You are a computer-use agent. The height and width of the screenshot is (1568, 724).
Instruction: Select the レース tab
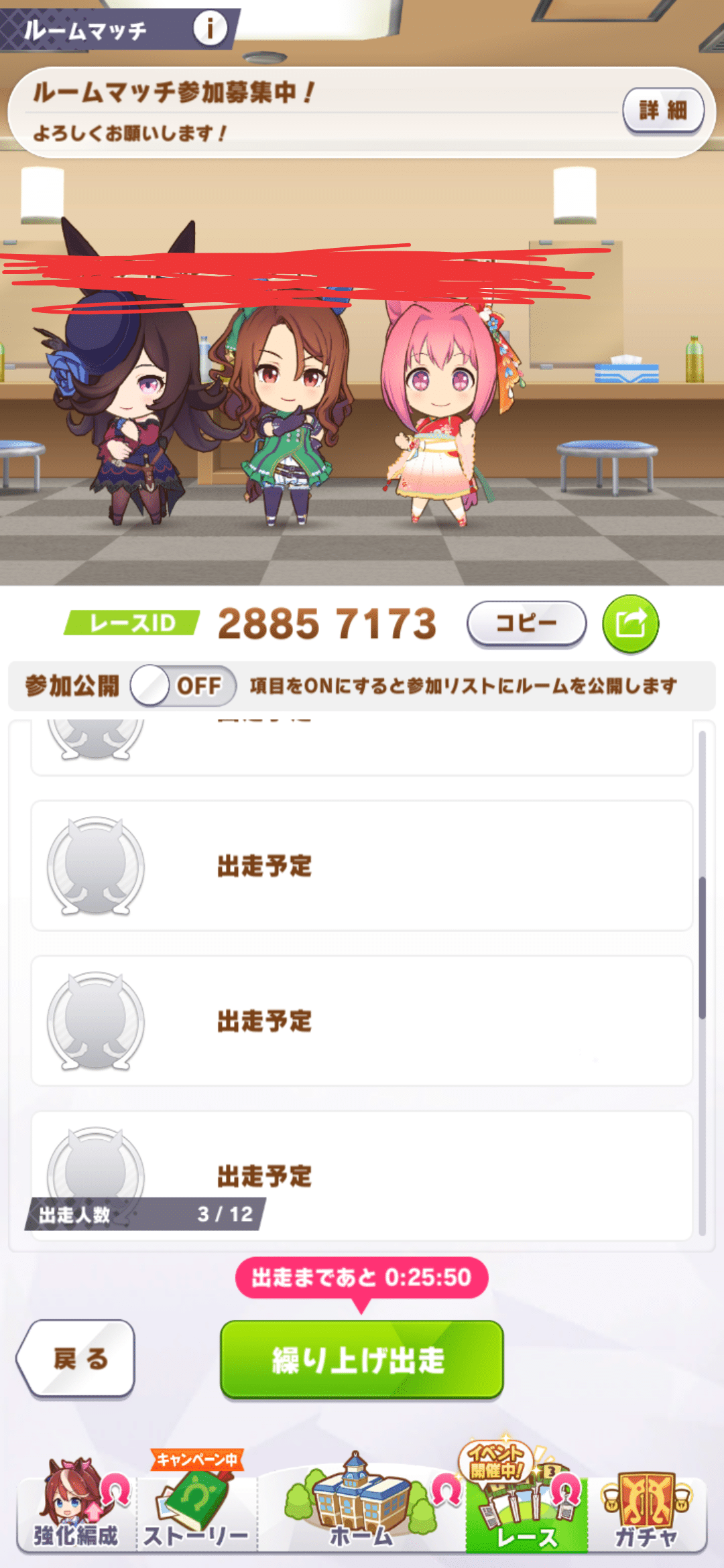(x=527, y=1506)
